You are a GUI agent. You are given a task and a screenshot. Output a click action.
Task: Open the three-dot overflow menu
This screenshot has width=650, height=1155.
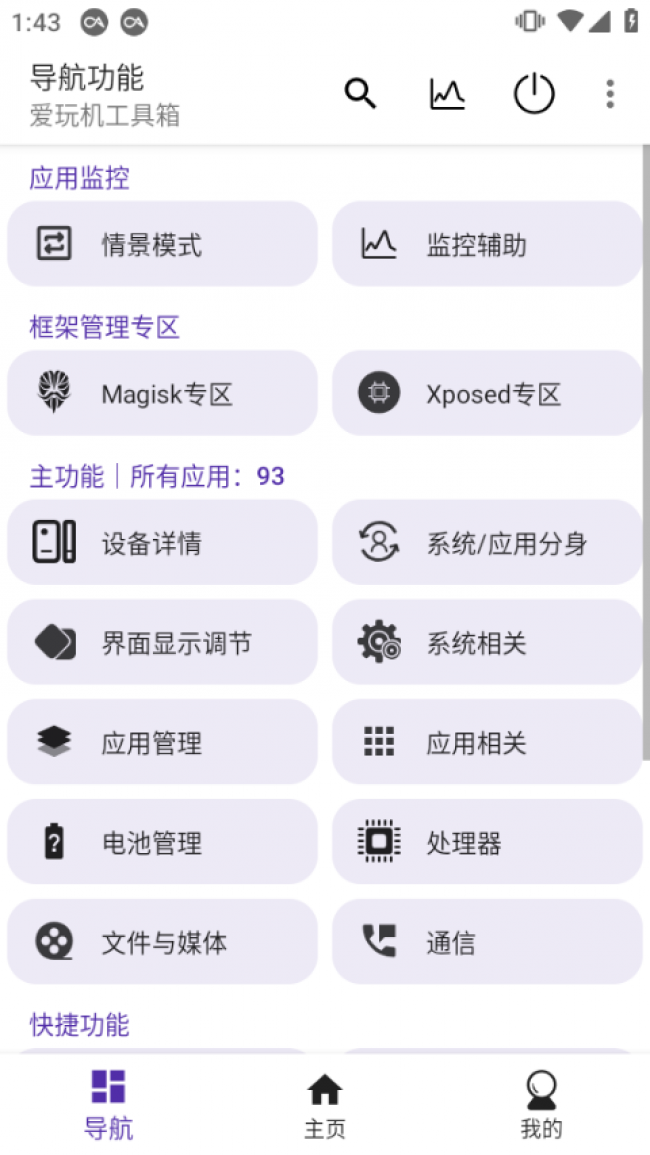(610, 94)
